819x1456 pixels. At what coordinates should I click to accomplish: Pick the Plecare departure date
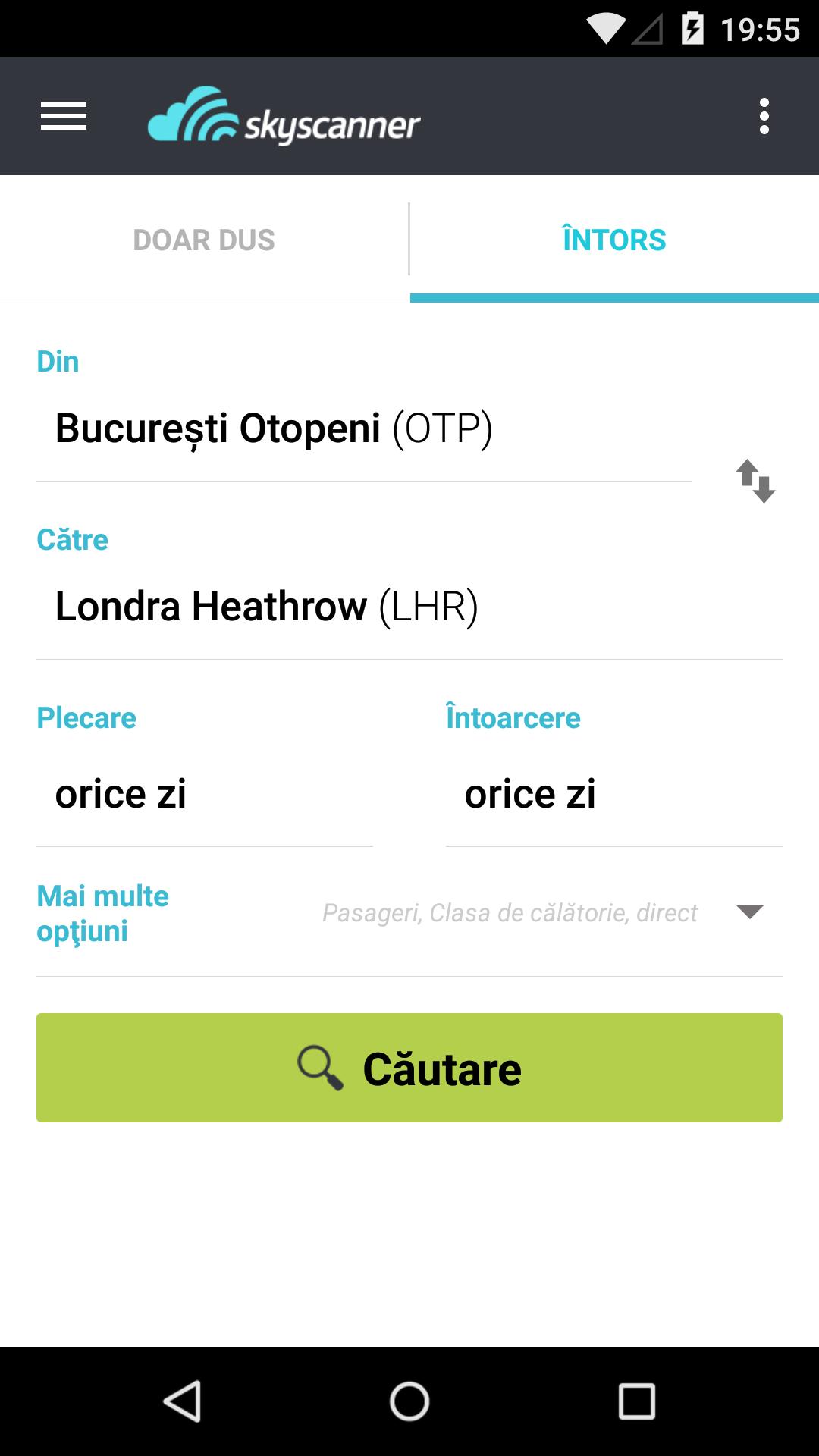[203, 794]
